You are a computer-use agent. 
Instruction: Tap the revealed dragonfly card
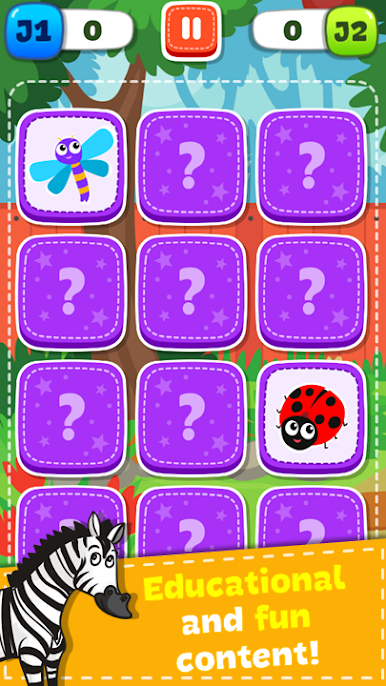71,167
